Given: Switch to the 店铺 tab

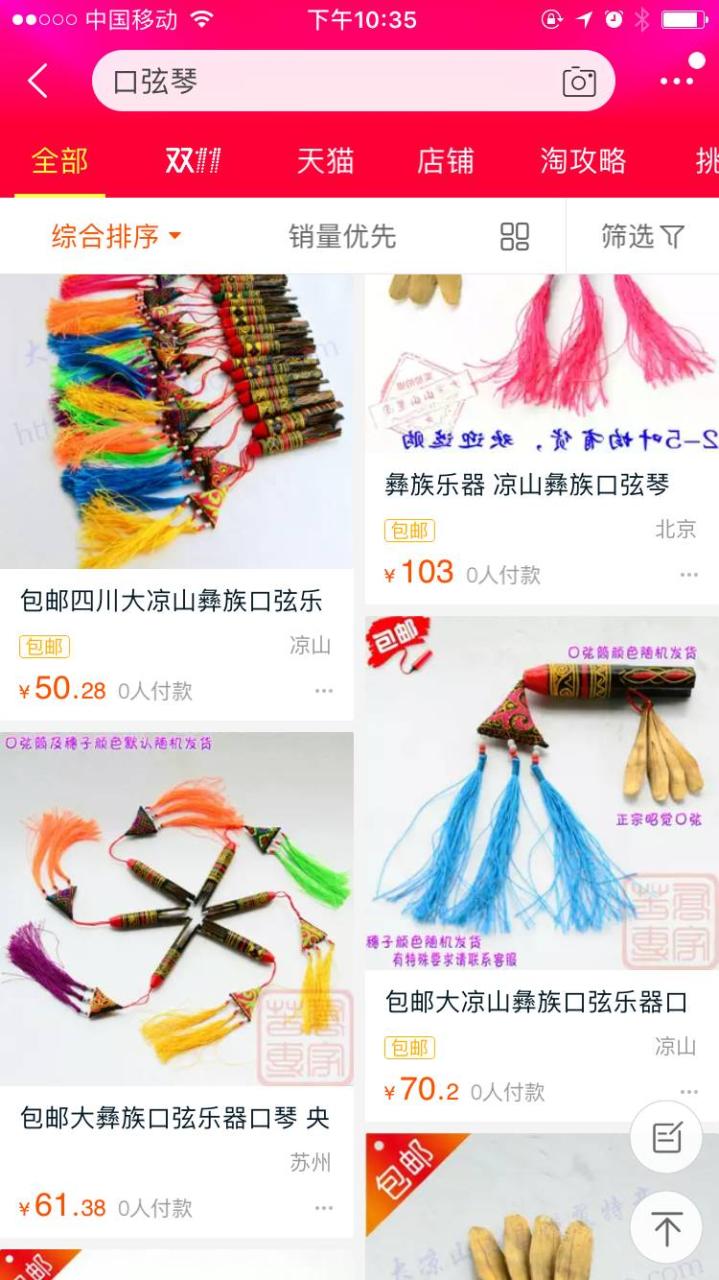Looking at the screenshot, I should 445,161.
